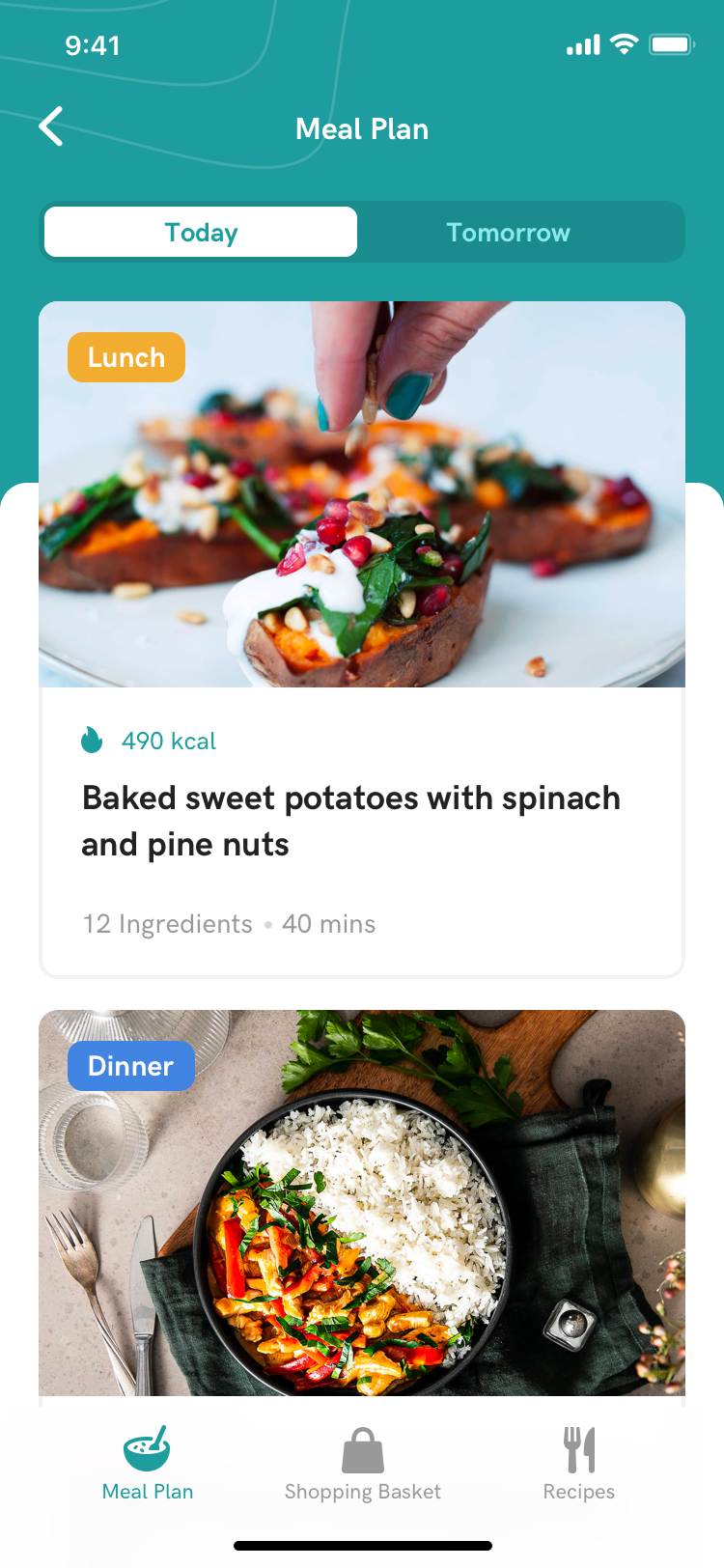
Task: Switch to Tomorrow's meal plan
Action: point(509,233)
